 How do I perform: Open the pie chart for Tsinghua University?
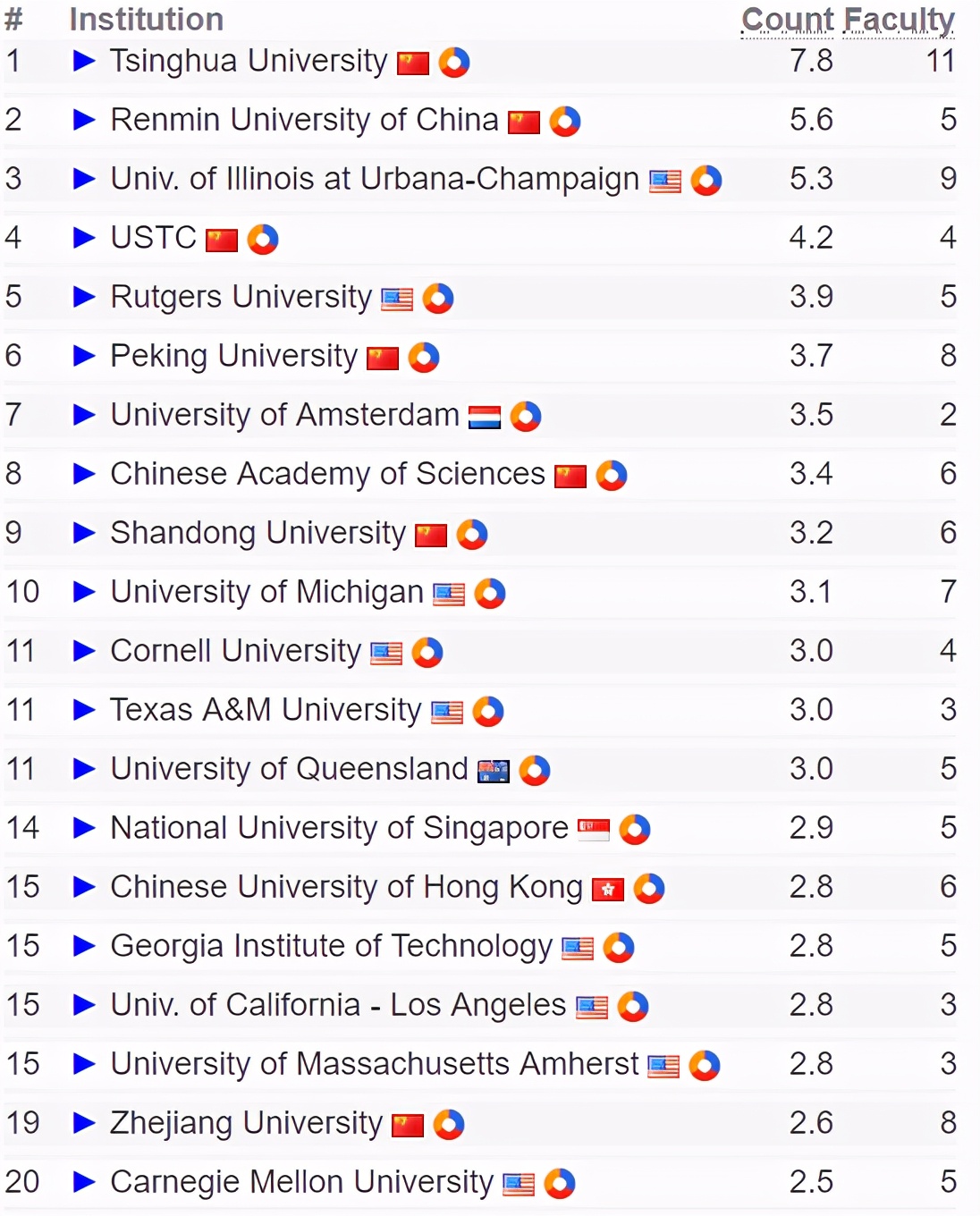[x=454, y=63]
